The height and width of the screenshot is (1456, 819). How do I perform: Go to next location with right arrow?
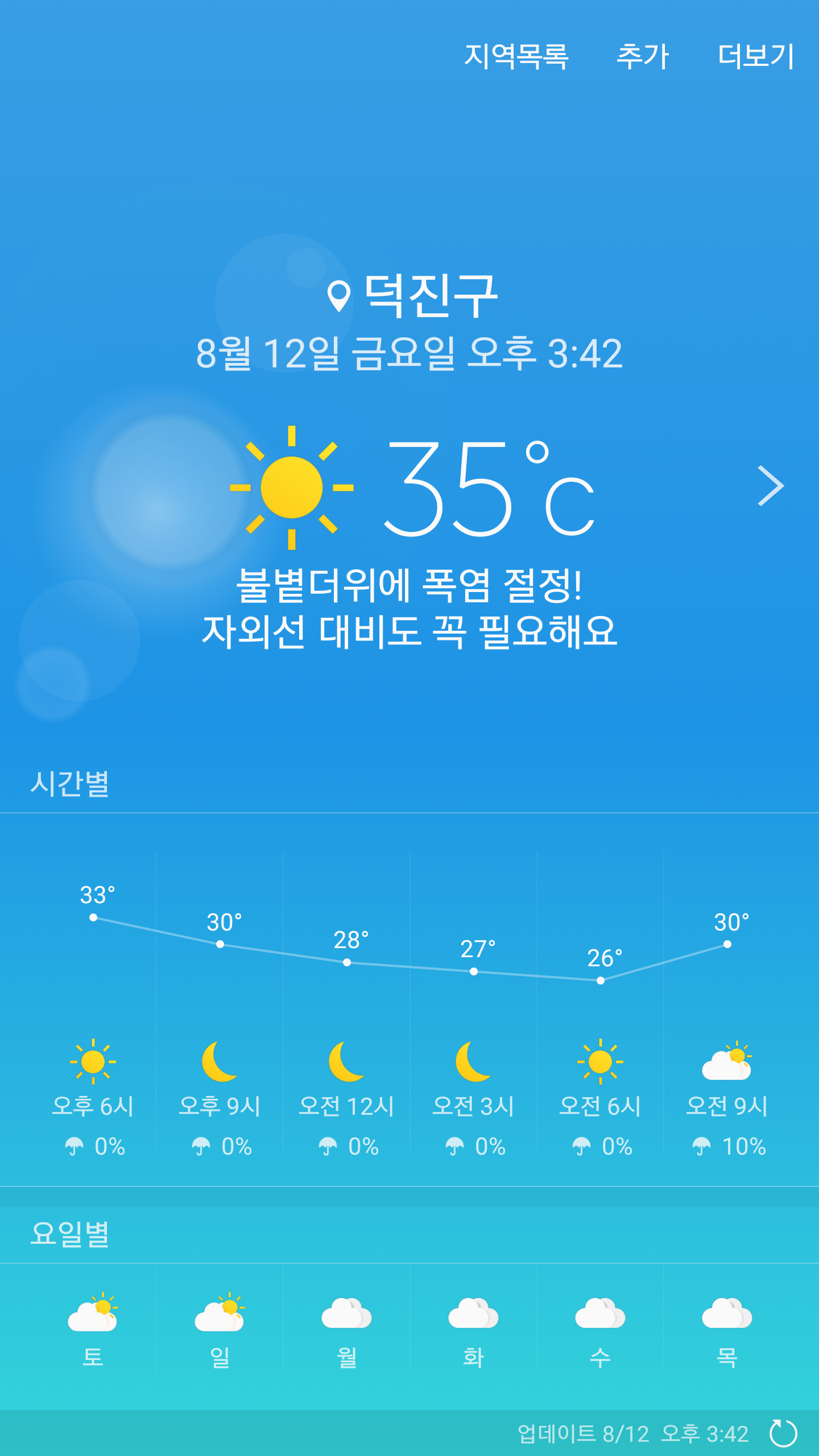[771, 486]
